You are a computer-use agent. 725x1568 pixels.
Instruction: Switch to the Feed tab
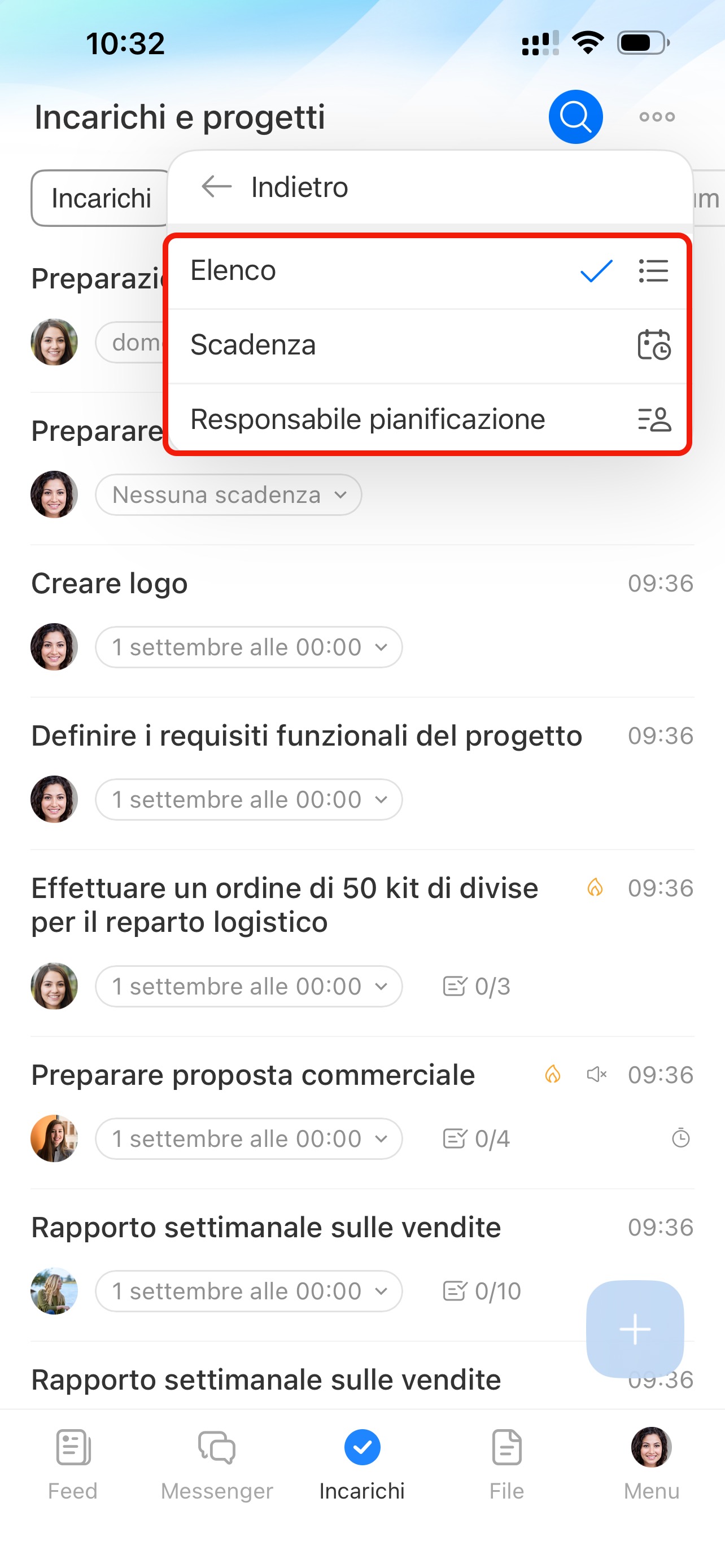72,1464
